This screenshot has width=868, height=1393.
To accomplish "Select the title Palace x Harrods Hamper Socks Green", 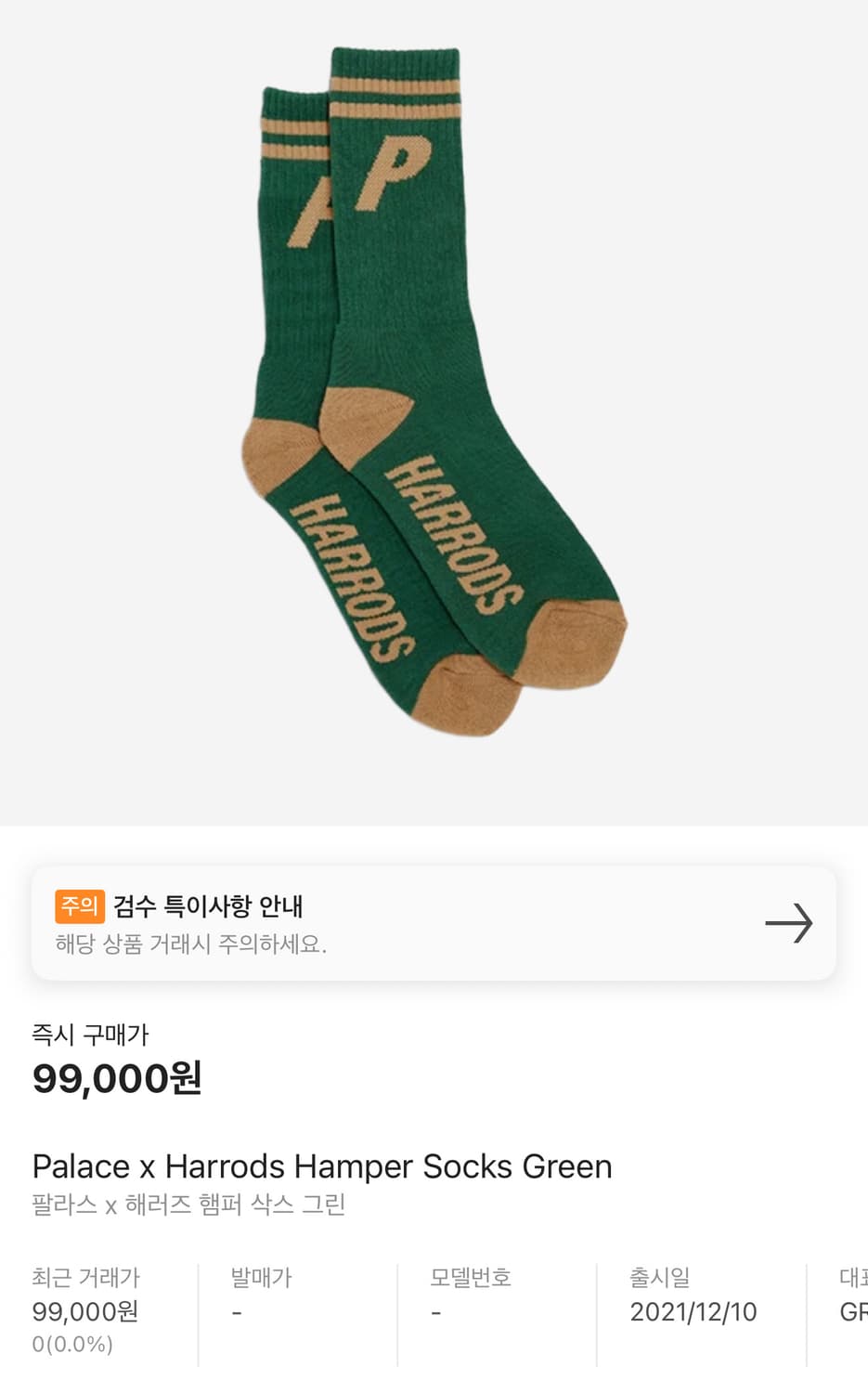I will [322, 1165].
